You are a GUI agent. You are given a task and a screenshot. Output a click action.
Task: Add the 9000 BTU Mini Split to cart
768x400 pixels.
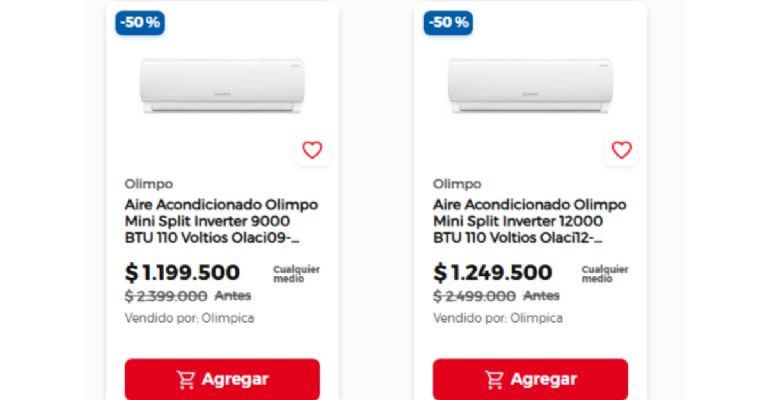coord(222,379)
